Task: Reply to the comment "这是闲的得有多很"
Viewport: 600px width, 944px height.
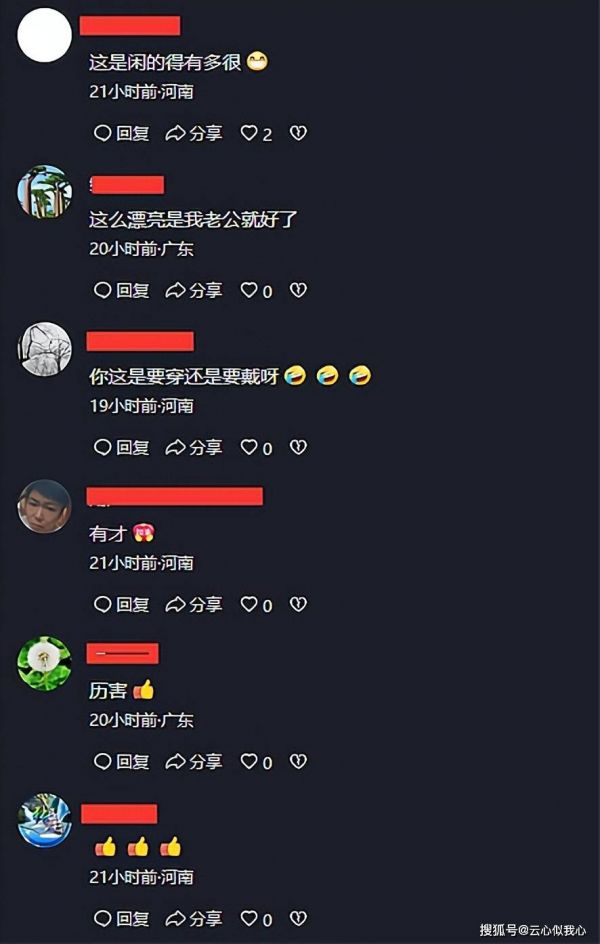Action: pos(121,133)
